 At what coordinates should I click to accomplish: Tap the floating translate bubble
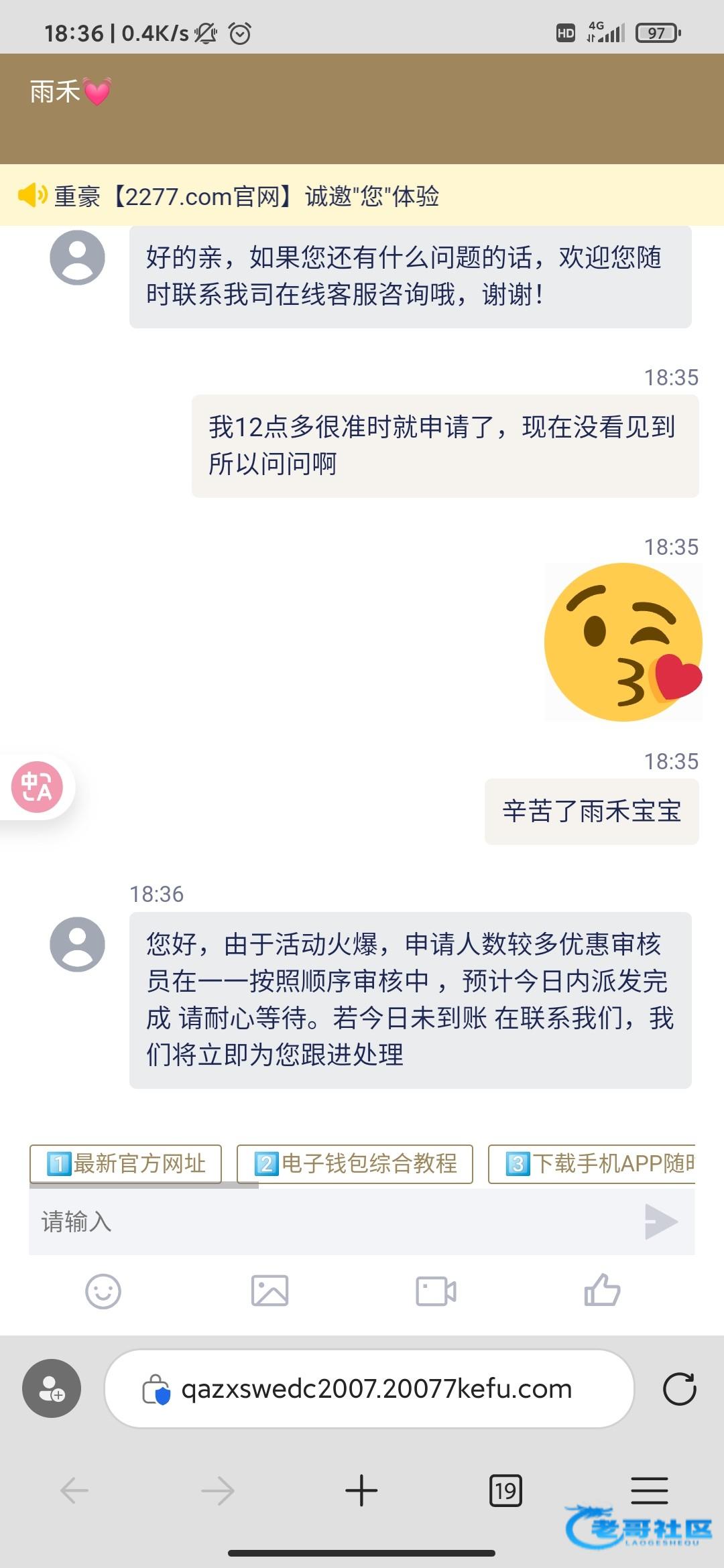click(x=37, y=787)
